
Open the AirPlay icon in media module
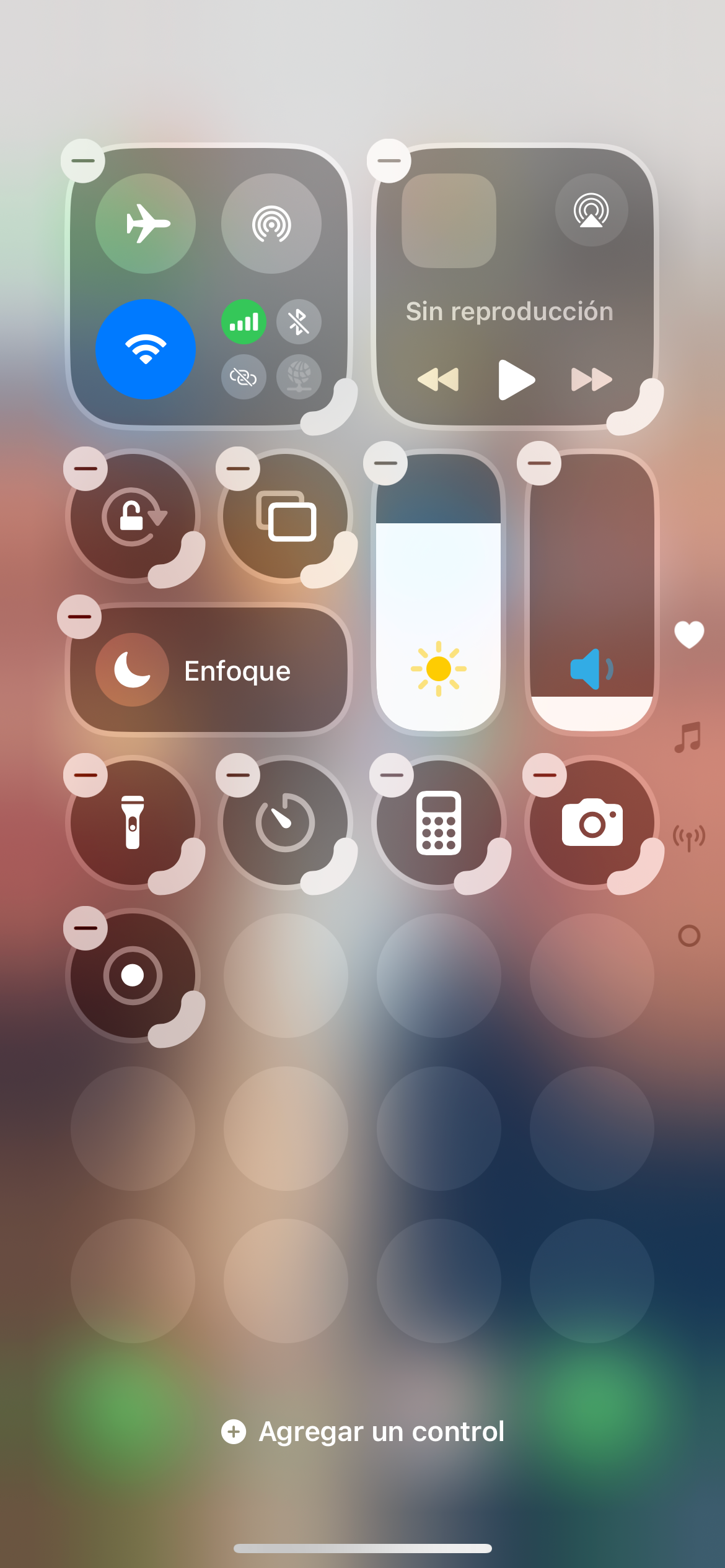[x=591, y=211]
